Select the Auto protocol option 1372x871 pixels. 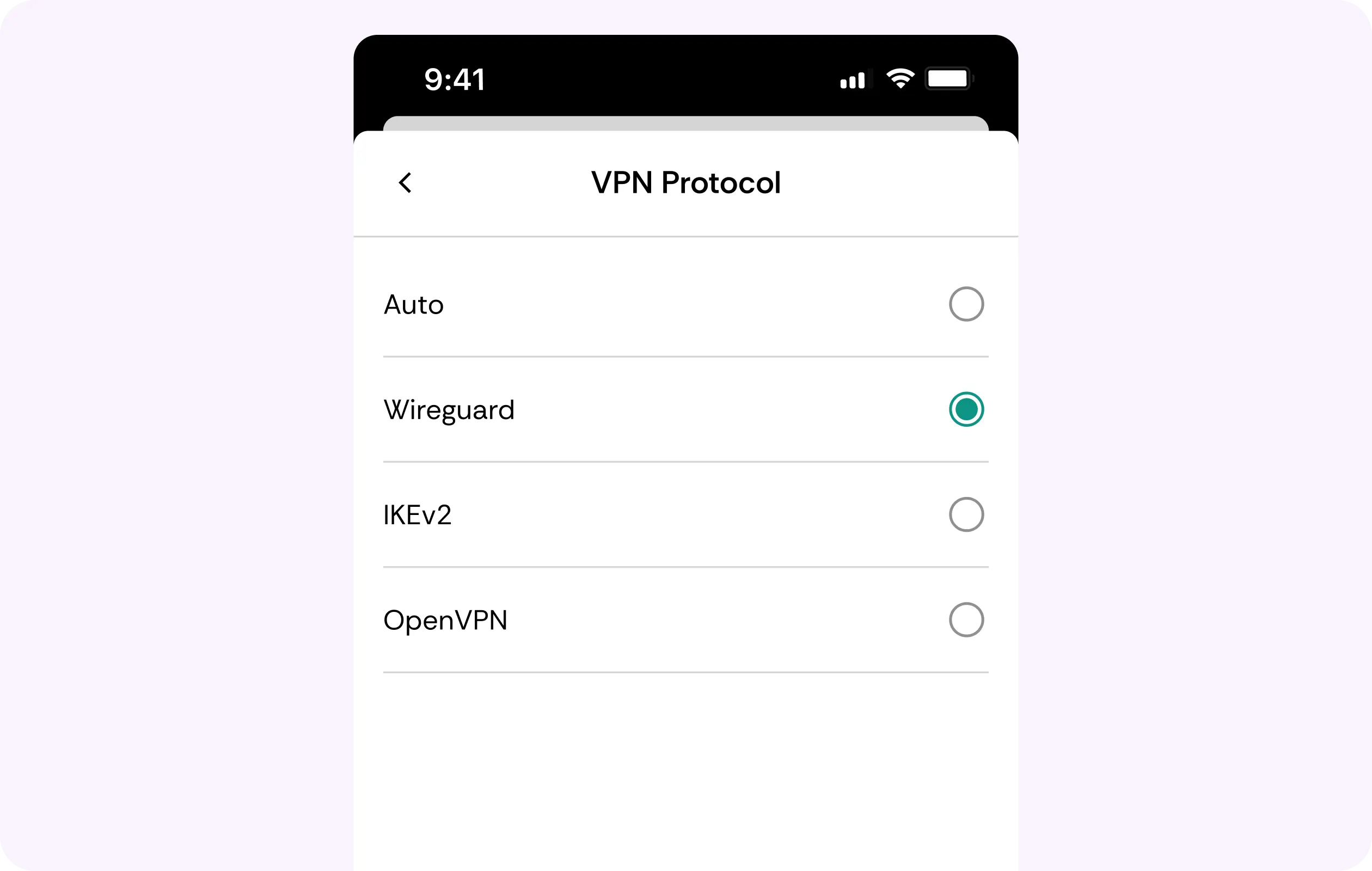(x=966, y=304)
